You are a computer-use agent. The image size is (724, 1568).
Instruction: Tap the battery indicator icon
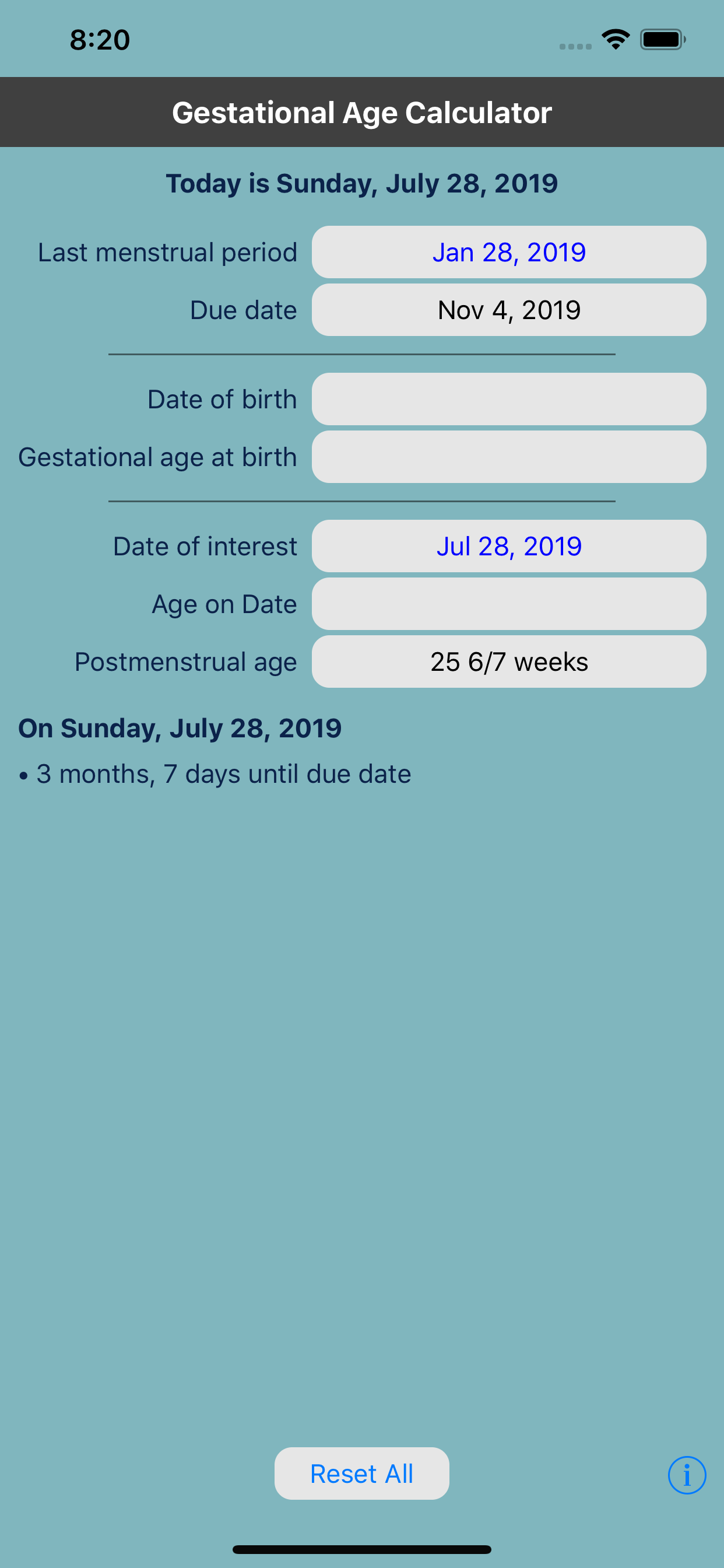point(660,39)
